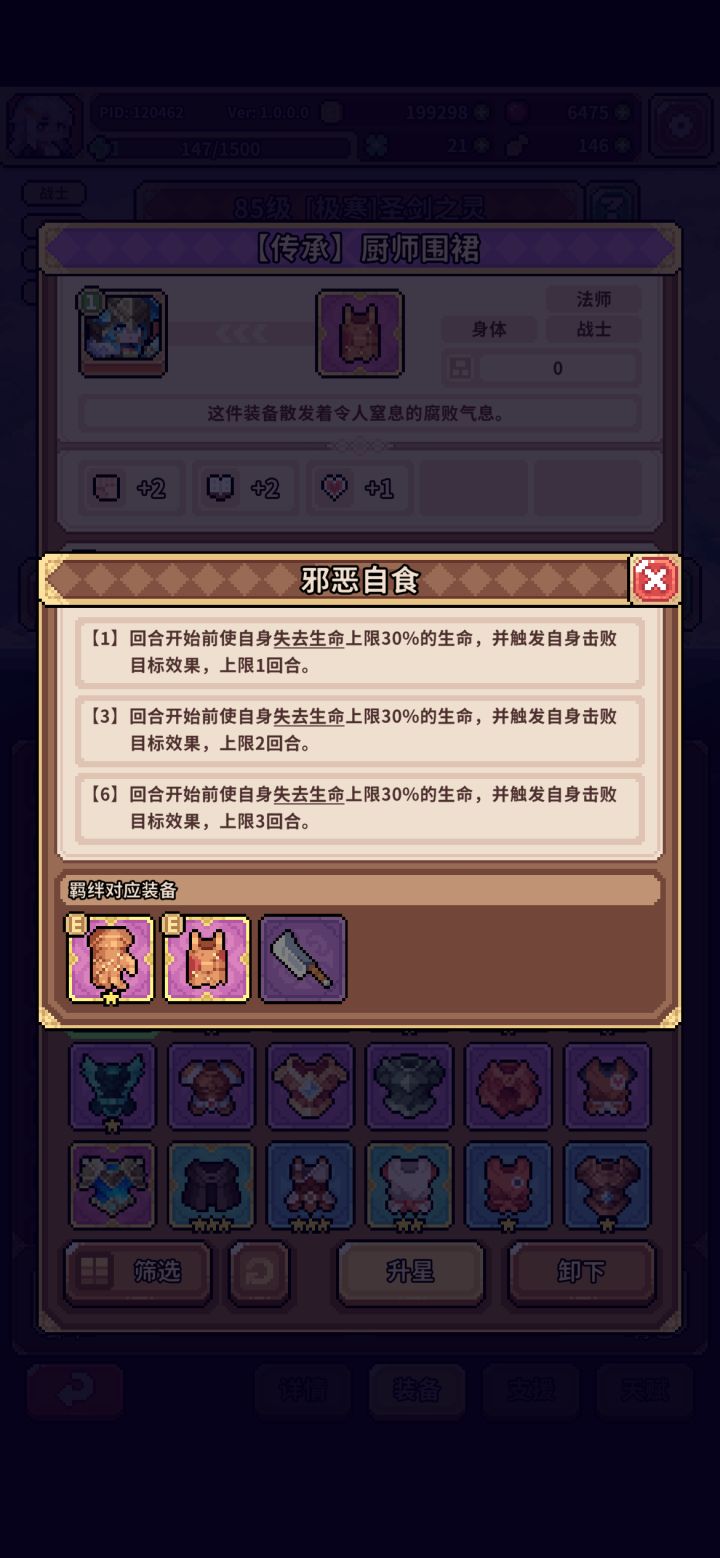Open the 天赋 tab at bottom

(645, 1390)
